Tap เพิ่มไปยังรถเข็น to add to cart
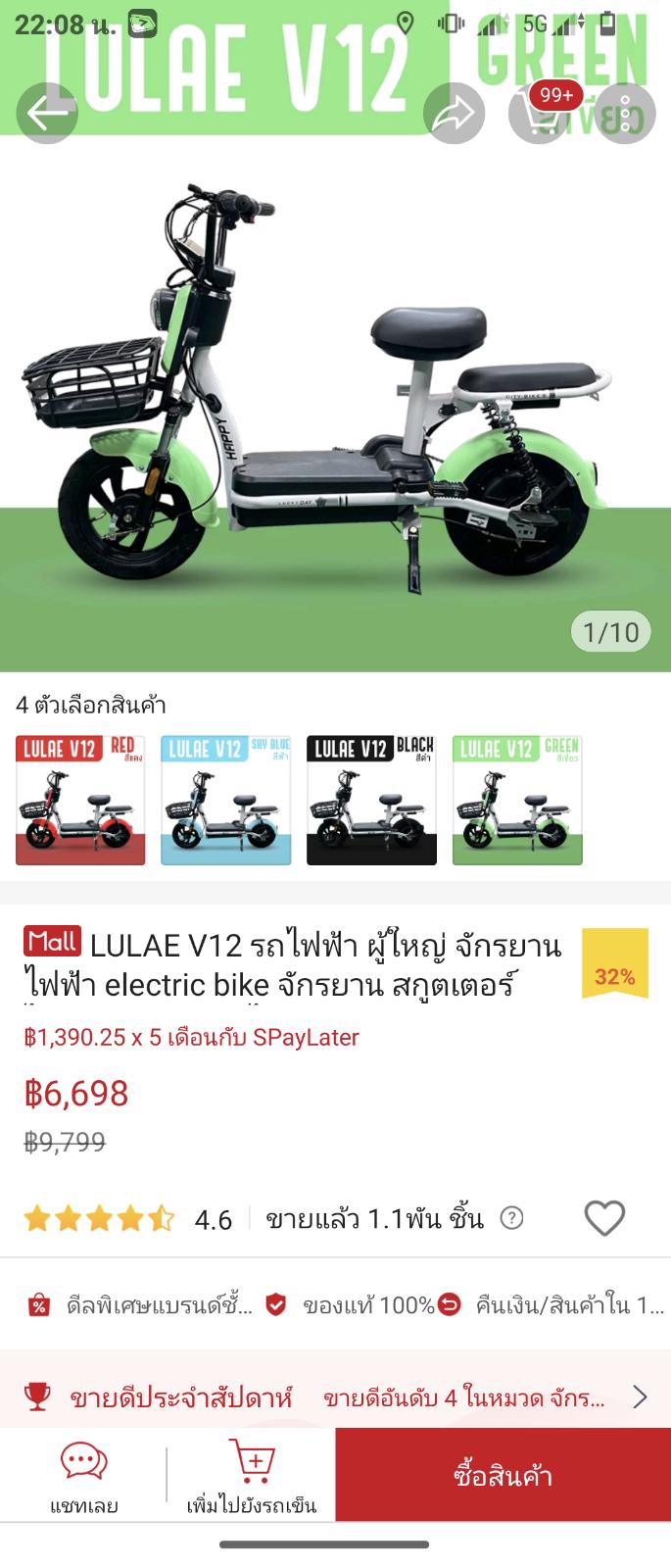The width and height of the screenshot is (671, 1568). pyautogui.click(x=252, y=1477)
